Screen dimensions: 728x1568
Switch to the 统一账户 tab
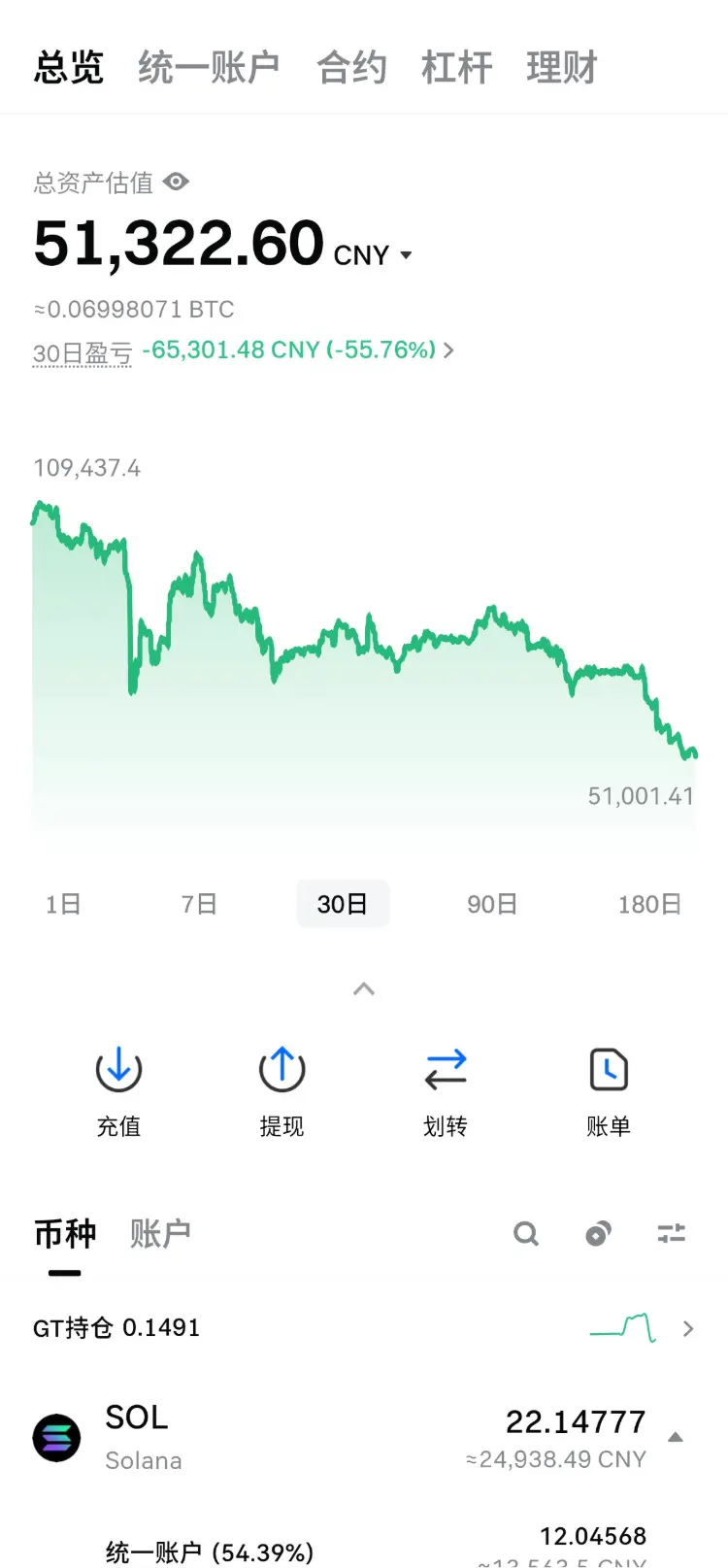[209, 68]
